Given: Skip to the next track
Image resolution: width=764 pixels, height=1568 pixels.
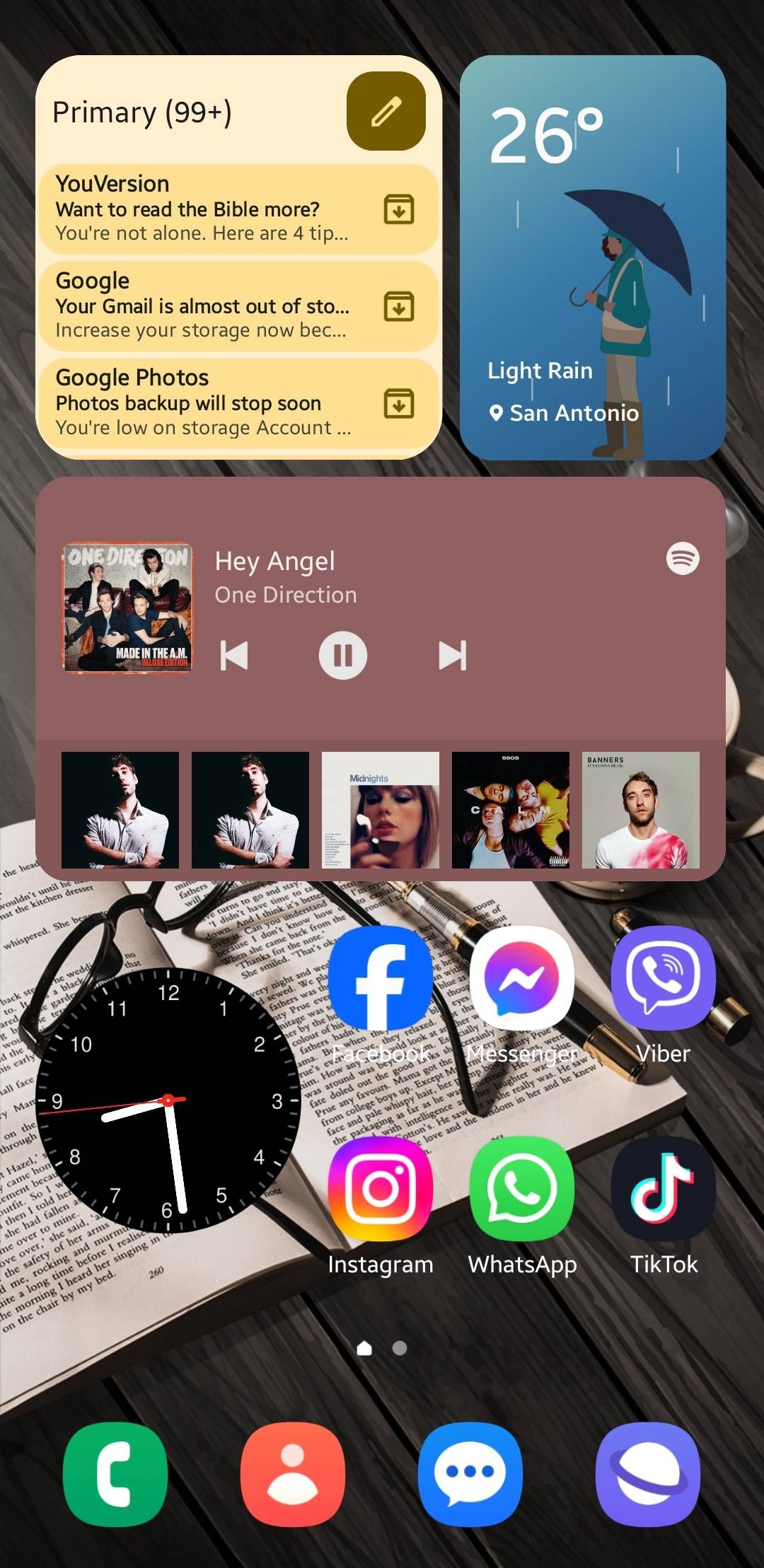Looking at the screenshot, I should coord(453,656).
